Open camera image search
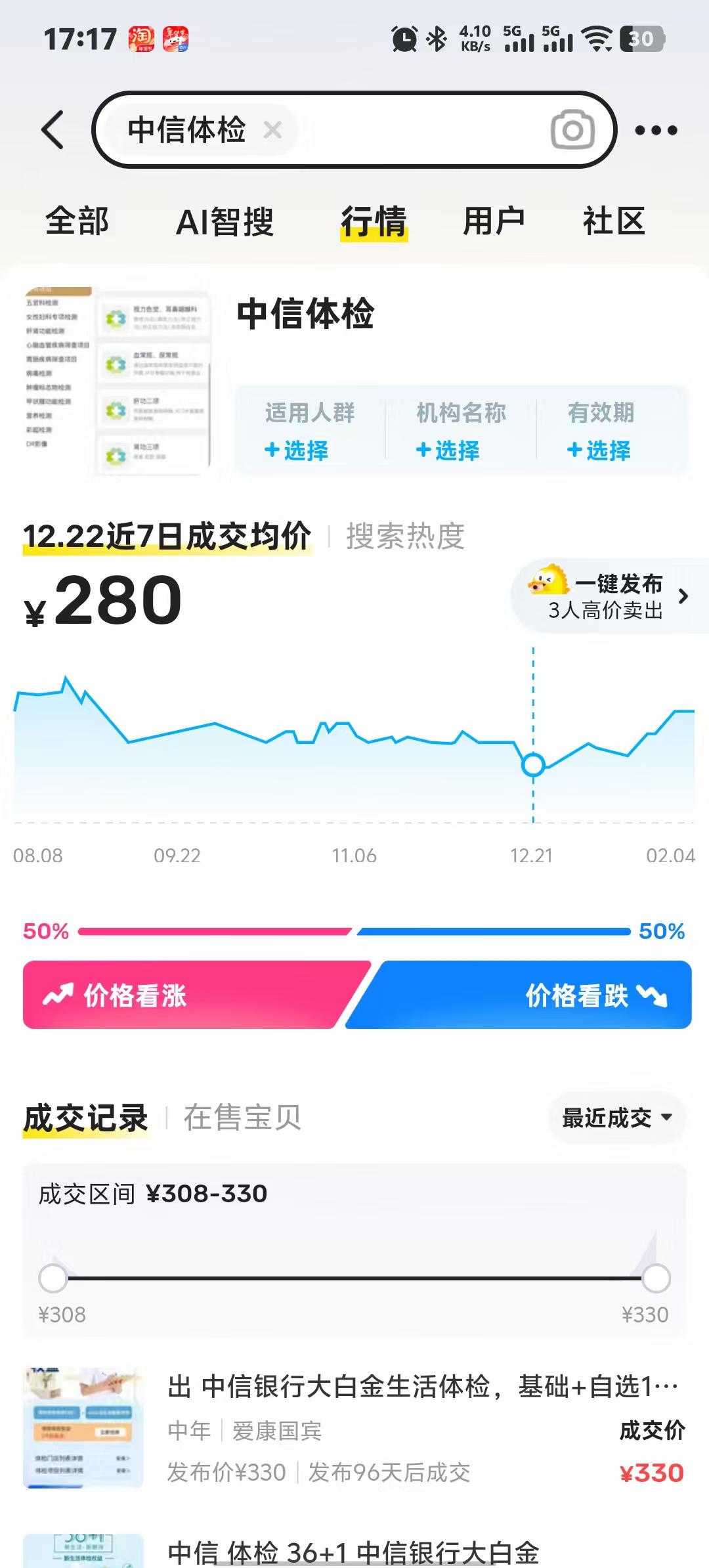Image resolution: width=709 pixels, height=1568 pixels. tap(572, 129)
